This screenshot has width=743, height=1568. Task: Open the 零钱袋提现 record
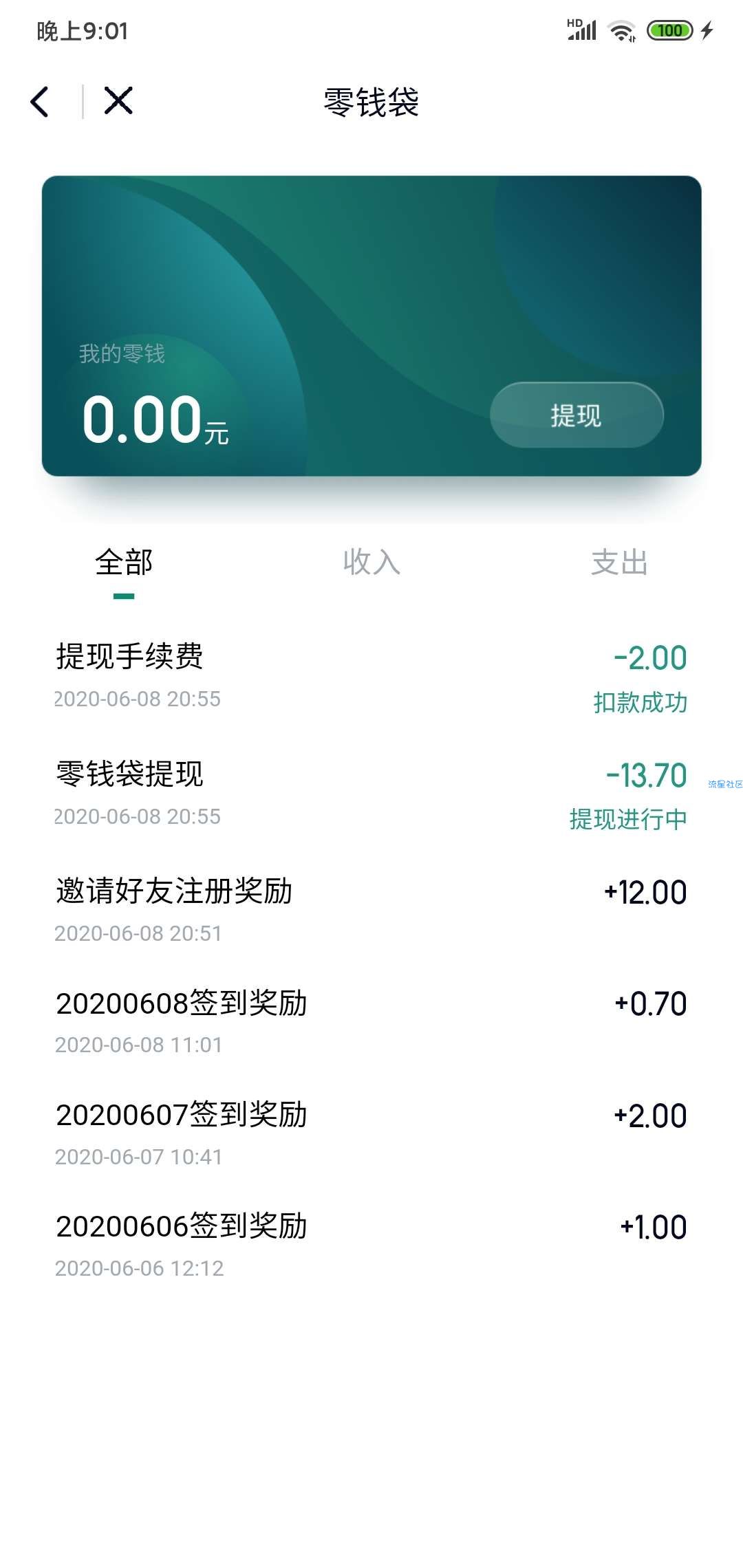tap(371, 794)
